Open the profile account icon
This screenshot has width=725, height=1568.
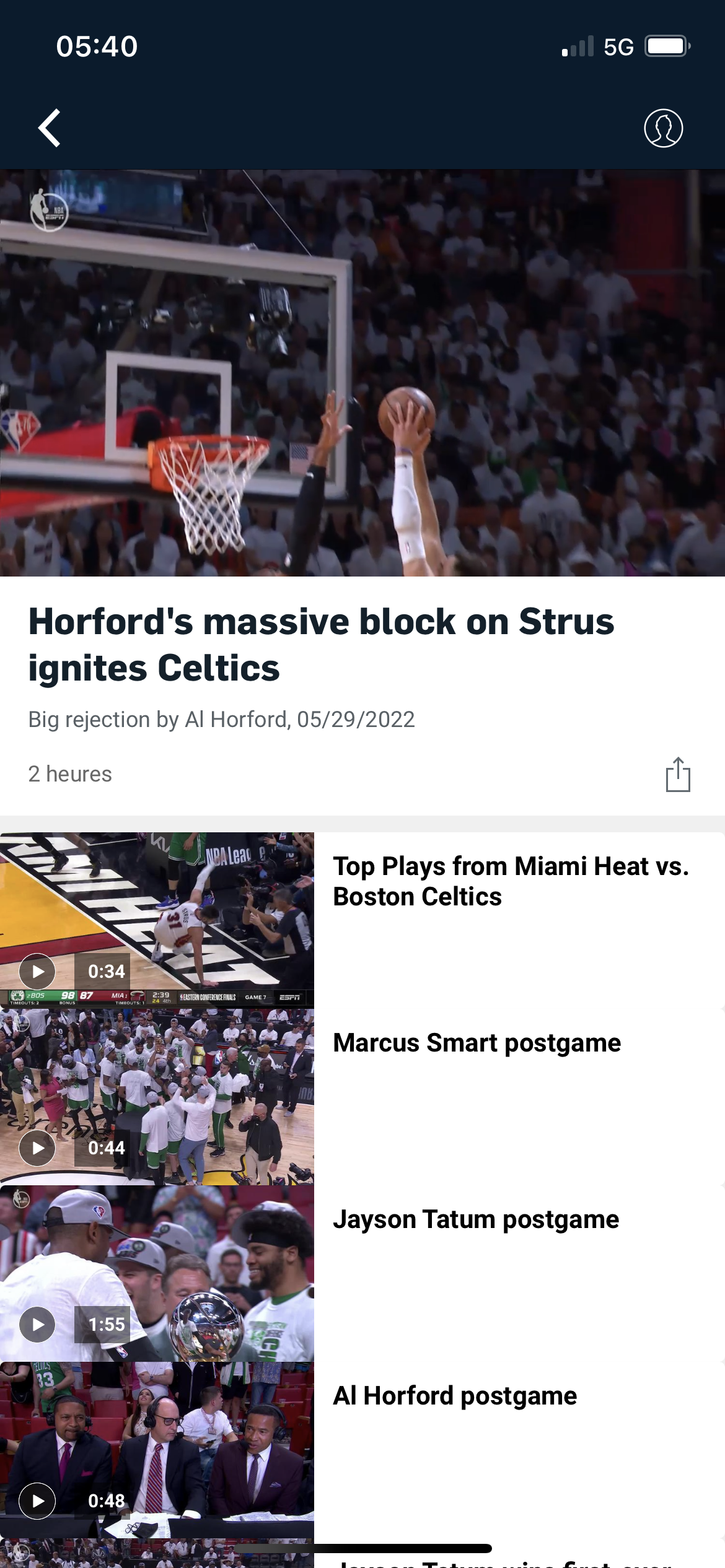coord(663,128)
